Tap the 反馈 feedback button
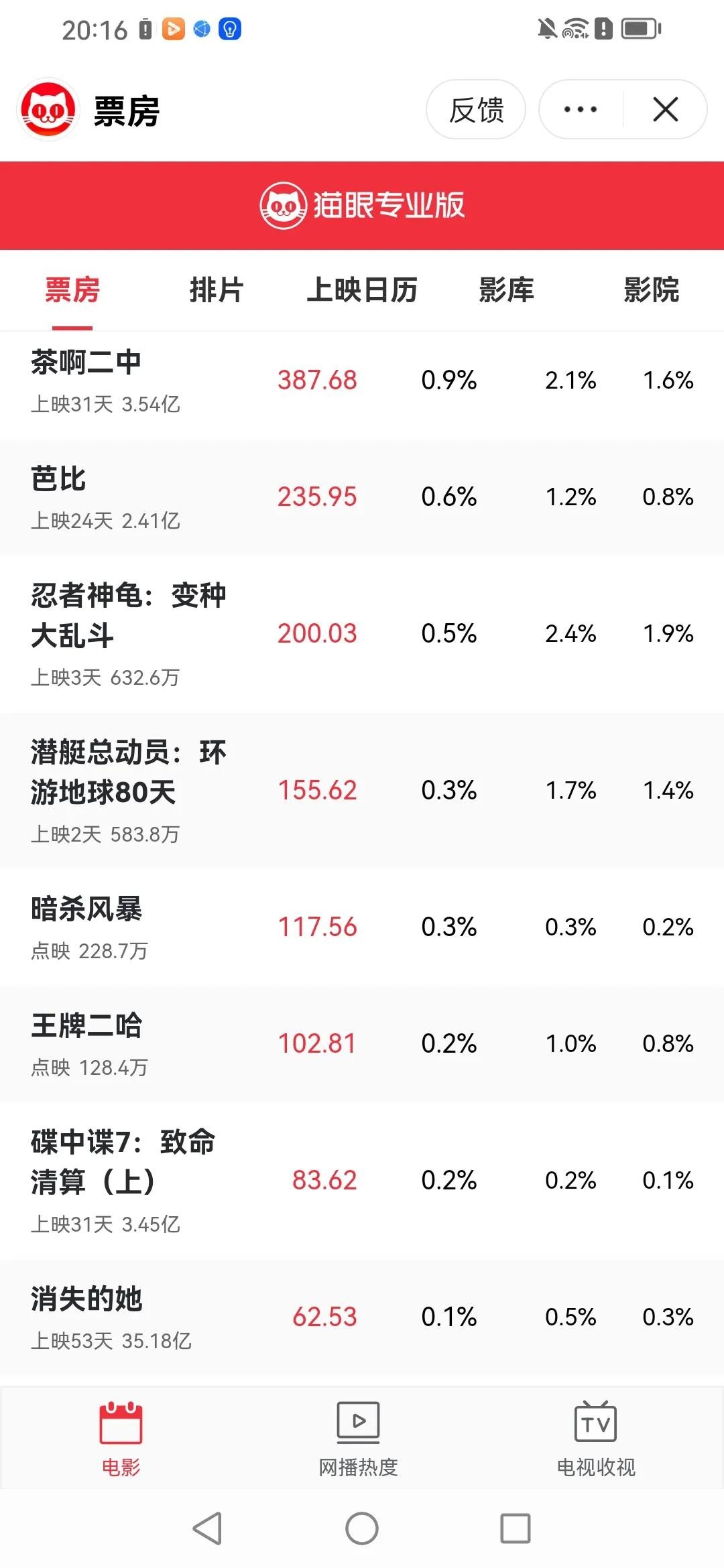724x1568 pixels. tap(476, 110)
